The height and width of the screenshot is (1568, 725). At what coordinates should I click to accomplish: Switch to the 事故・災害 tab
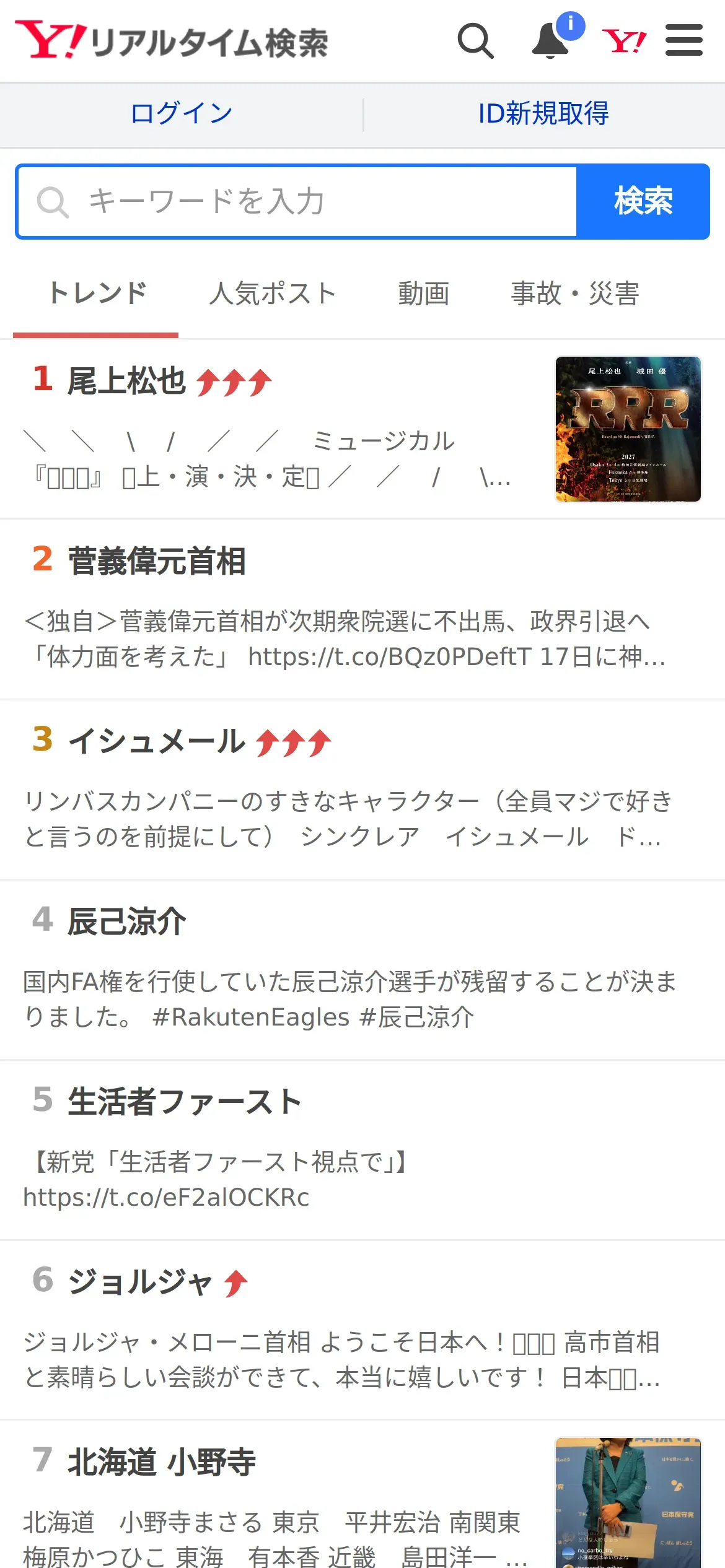tap(575, 294)
